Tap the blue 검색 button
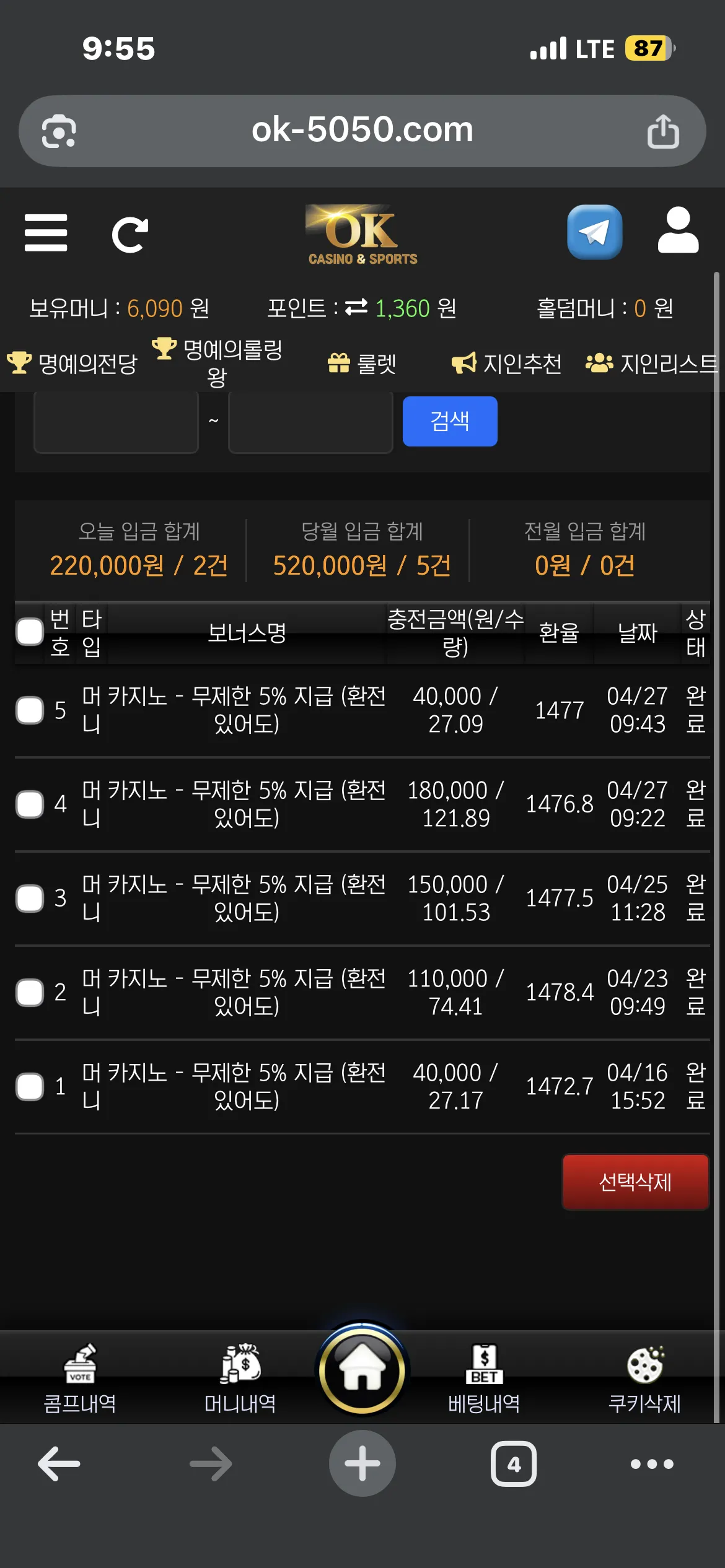Screen dimensions: 725x1568 450,421
